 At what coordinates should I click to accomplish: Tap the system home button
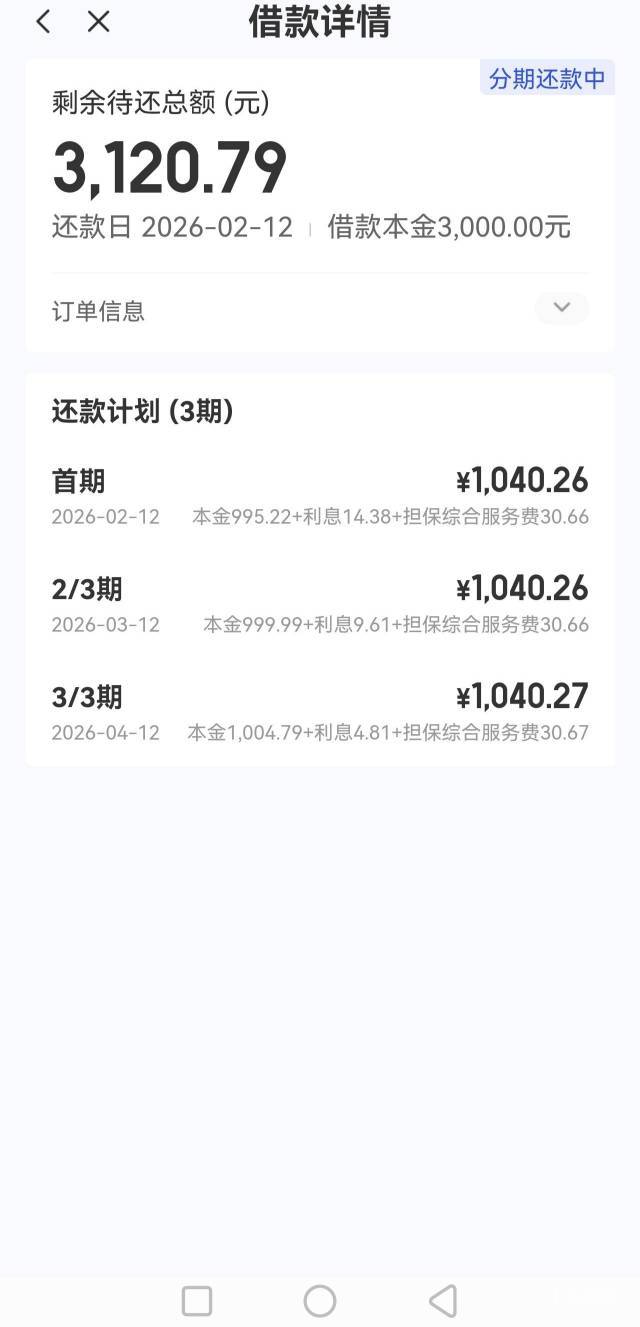pos(320,1301)
